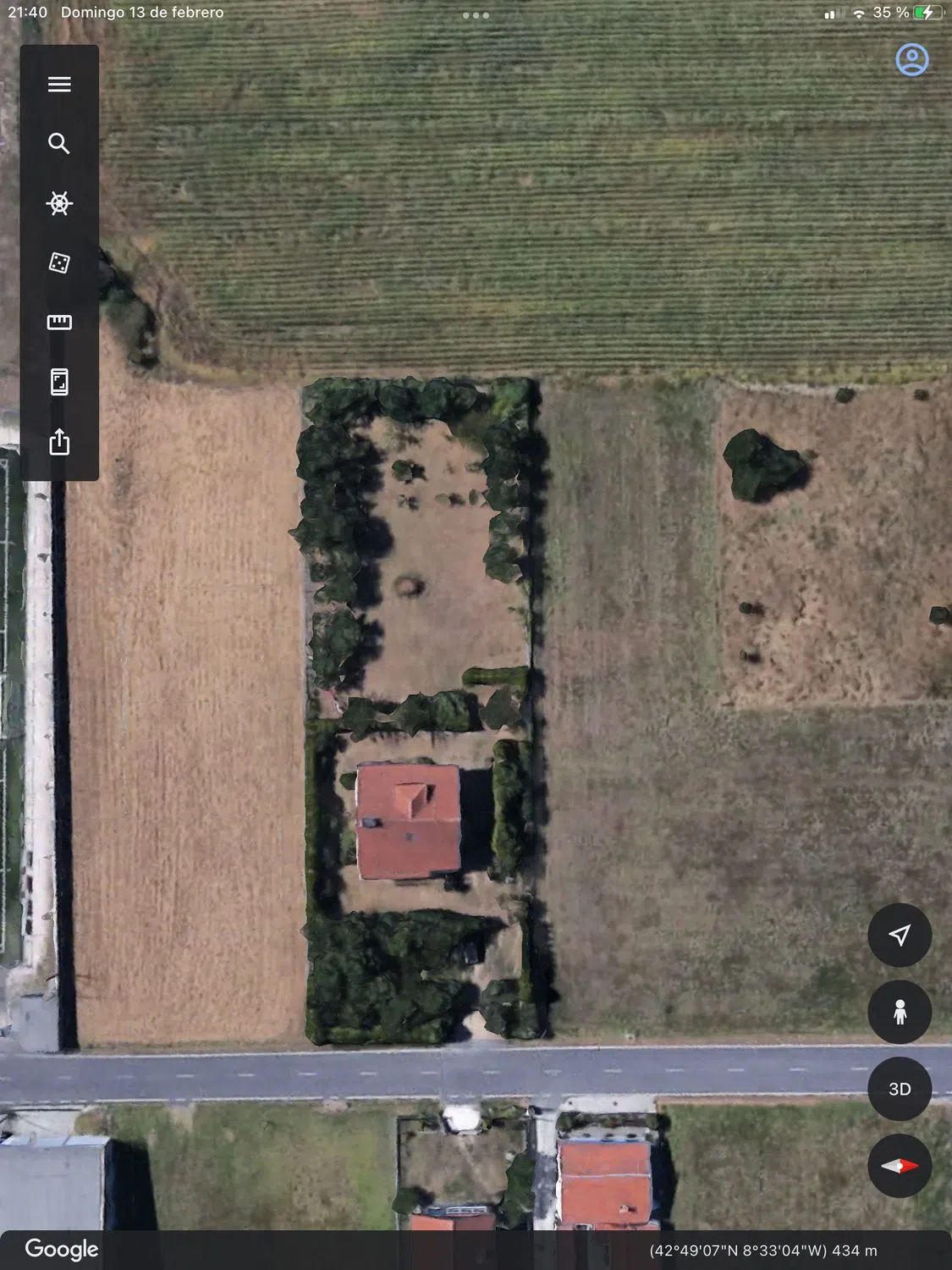This screenshot has height=1270, width=952.
Task: Tap the I'm Feeling Lucky dice
Action: click(x=59, y=262)
